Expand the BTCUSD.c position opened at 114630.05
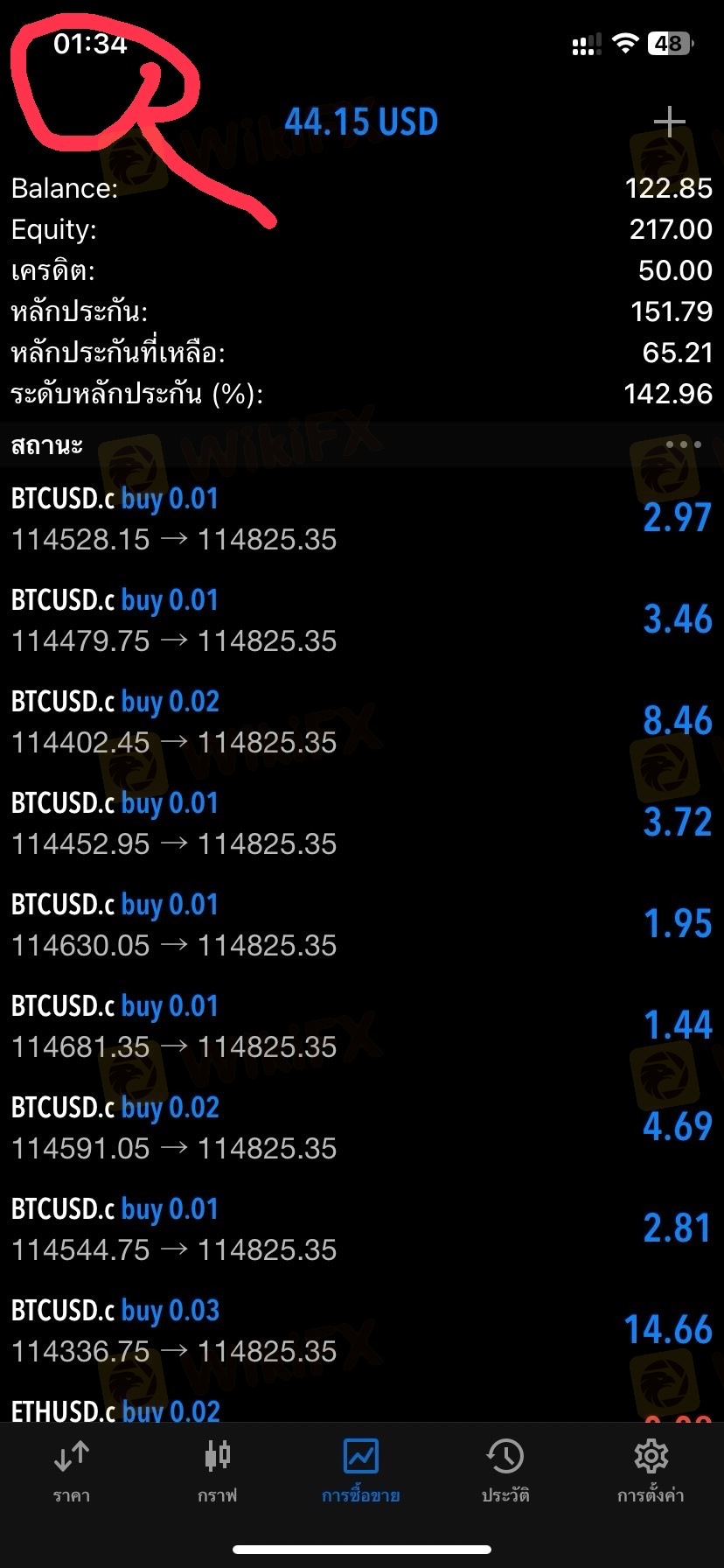The image size is (724, 1568). pyautogui.click(x=361, y=925)
